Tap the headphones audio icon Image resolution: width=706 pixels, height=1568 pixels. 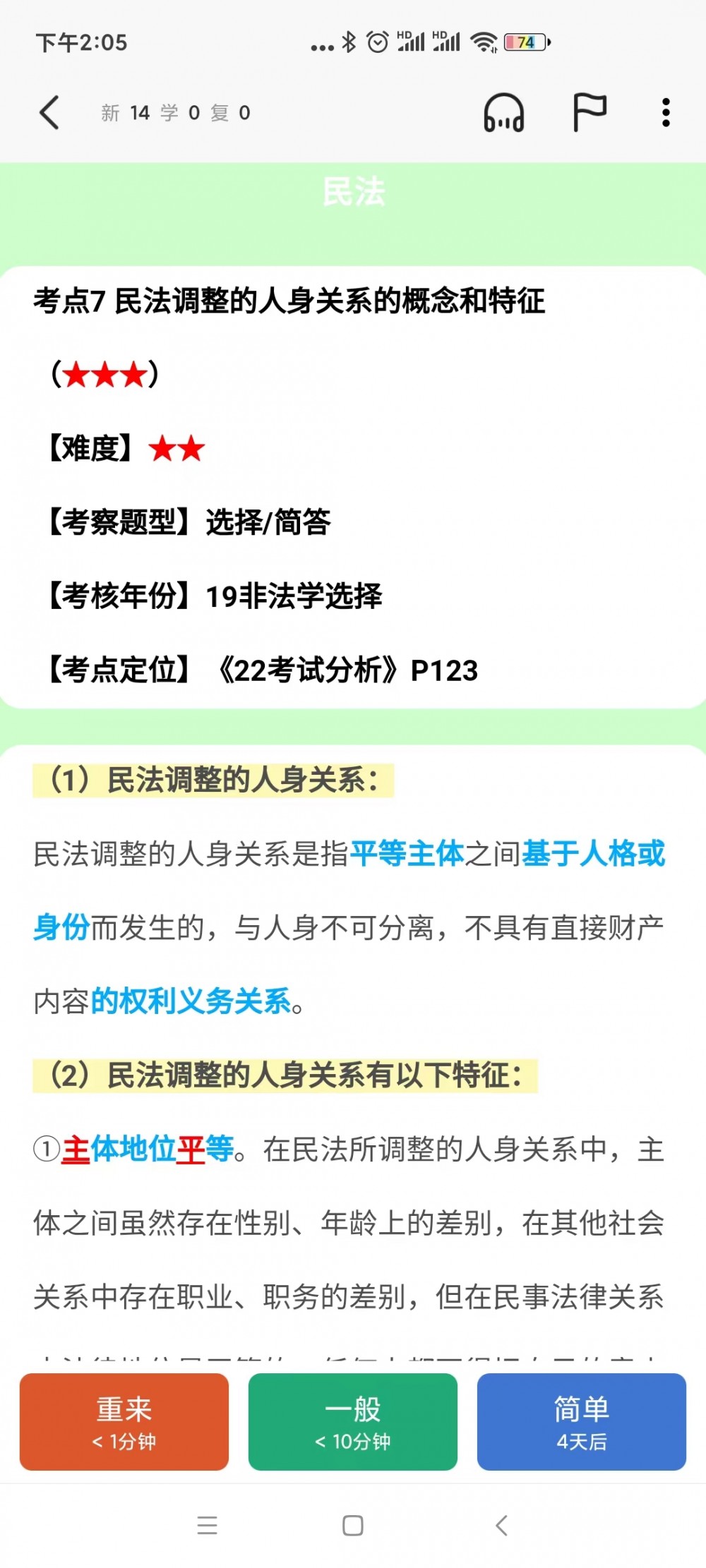coord(503,113)
